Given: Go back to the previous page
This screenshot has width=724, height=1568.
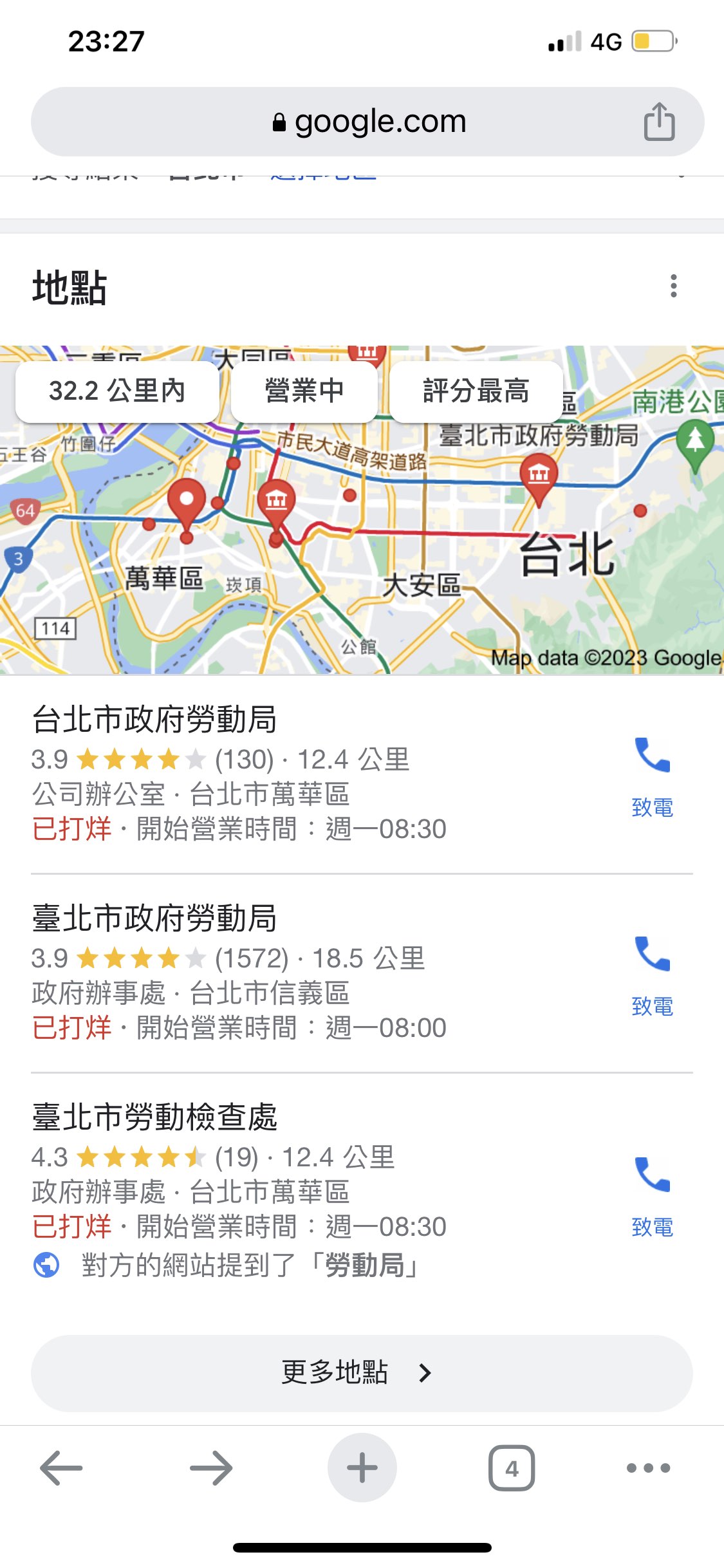Looking at the screenshot, I should click(x=61, y=1468).
